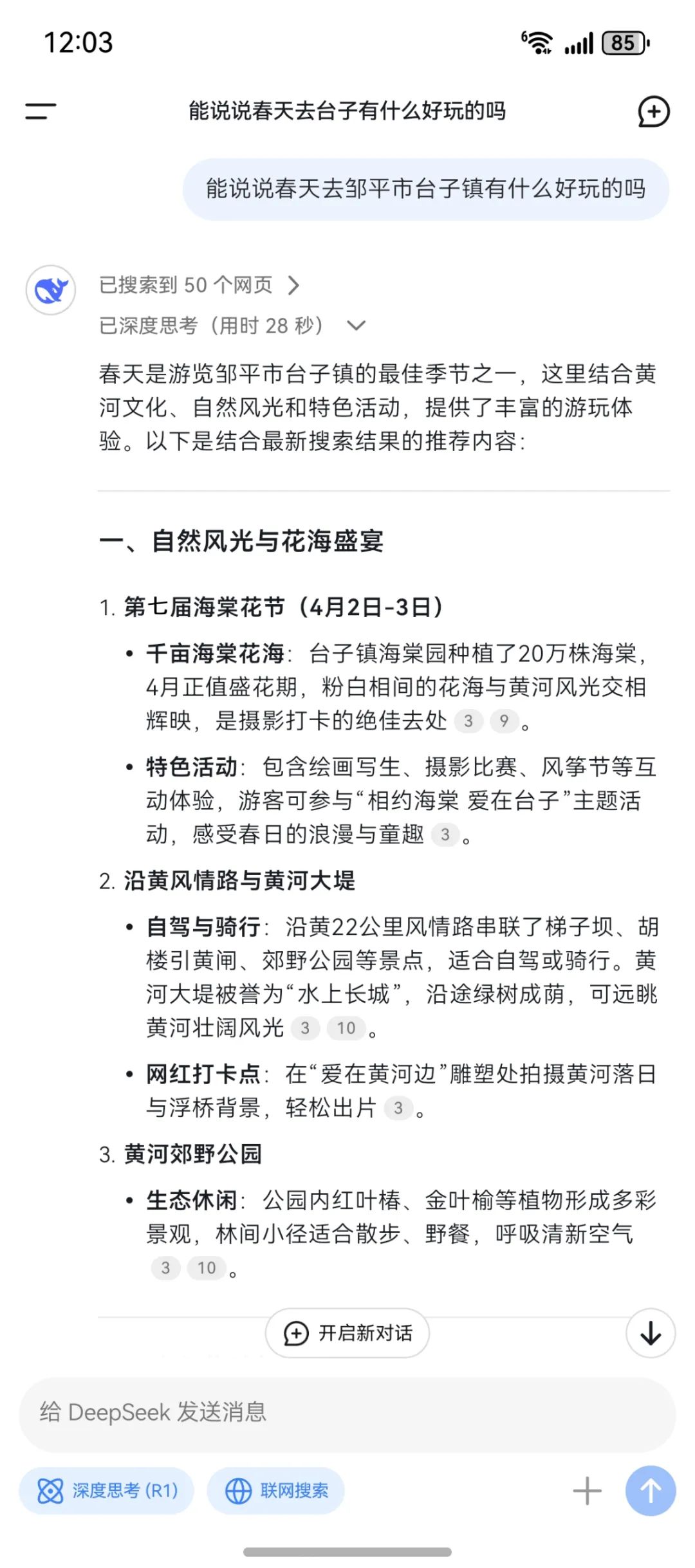Screen dimensions: 695x1568
Task: Toggle 深度思考 (R1) mode
Action: 107,1491
